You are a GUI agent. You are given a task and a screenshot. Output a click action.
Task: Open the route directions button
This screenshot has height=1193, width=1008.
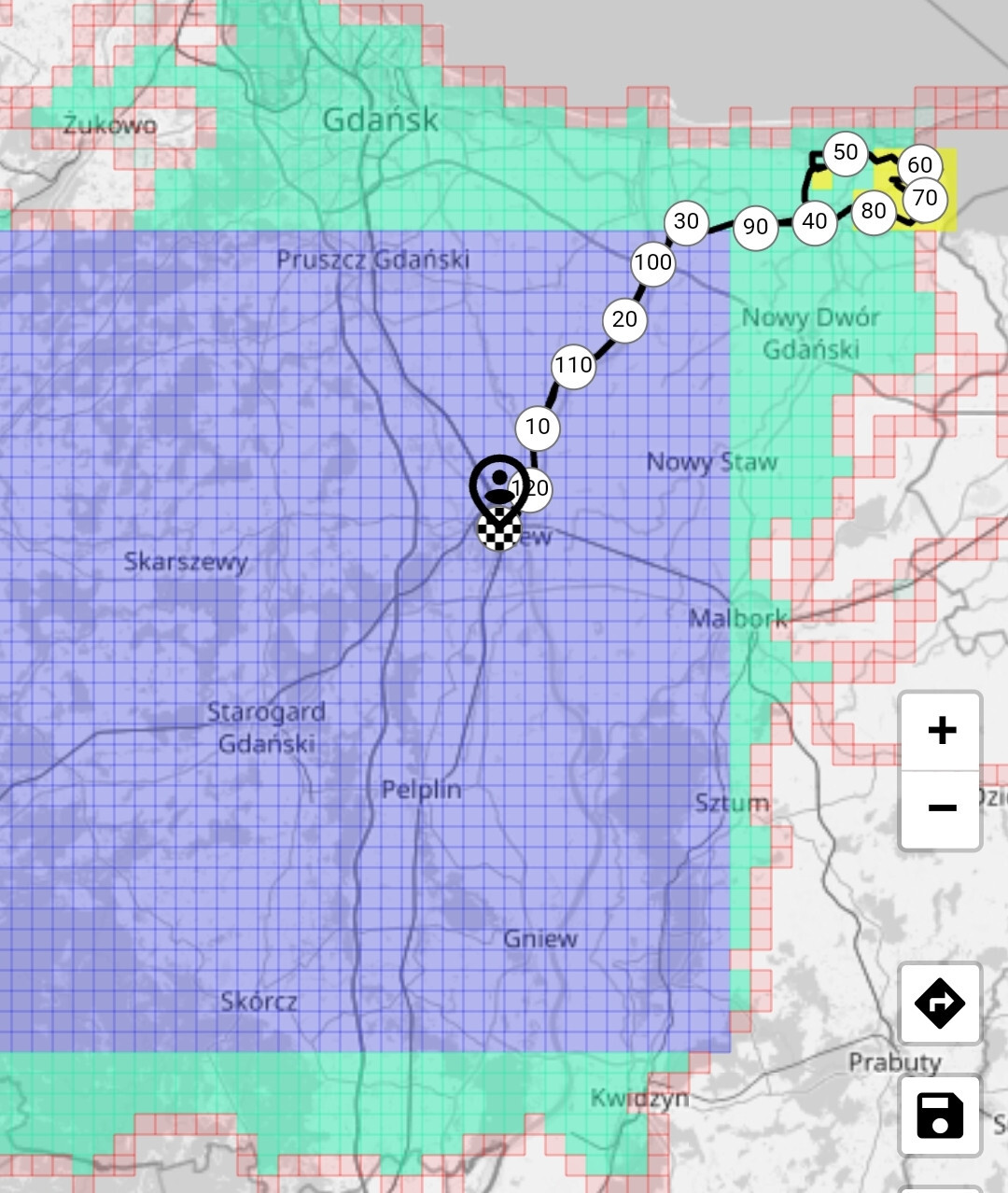click(940, 1003)
